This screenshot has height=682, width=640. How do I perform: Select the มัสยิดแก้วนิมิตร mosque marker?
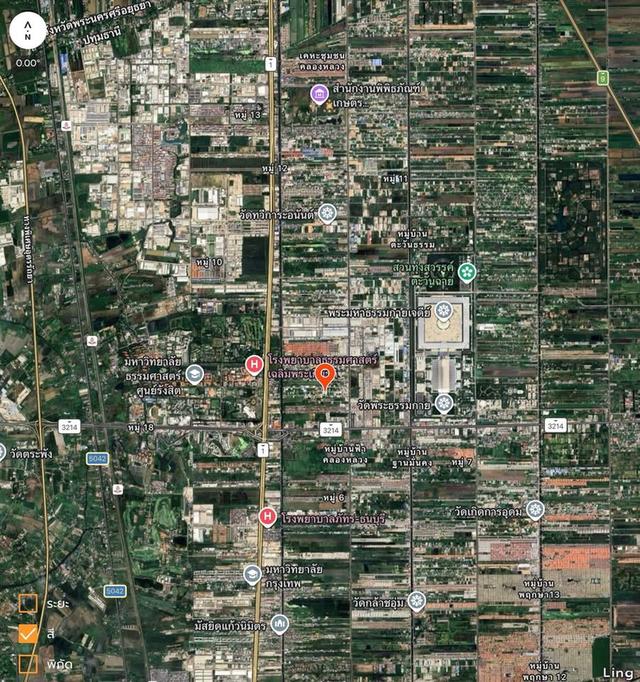pos(279,624)
